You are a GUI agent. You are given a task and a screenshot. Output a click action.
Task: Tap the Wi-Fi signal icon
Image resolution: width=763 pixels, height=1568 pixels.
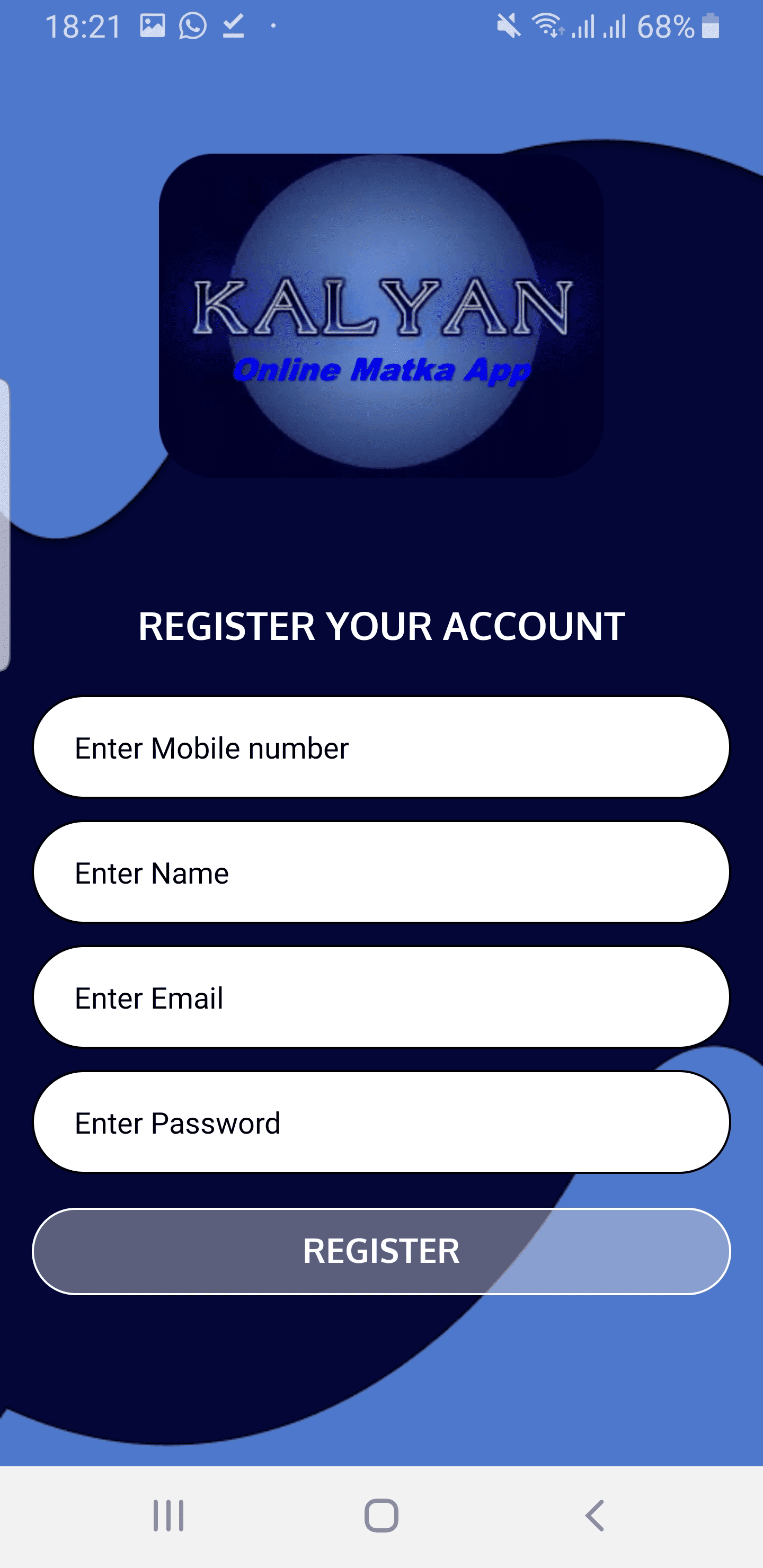[x=546, y=25]
